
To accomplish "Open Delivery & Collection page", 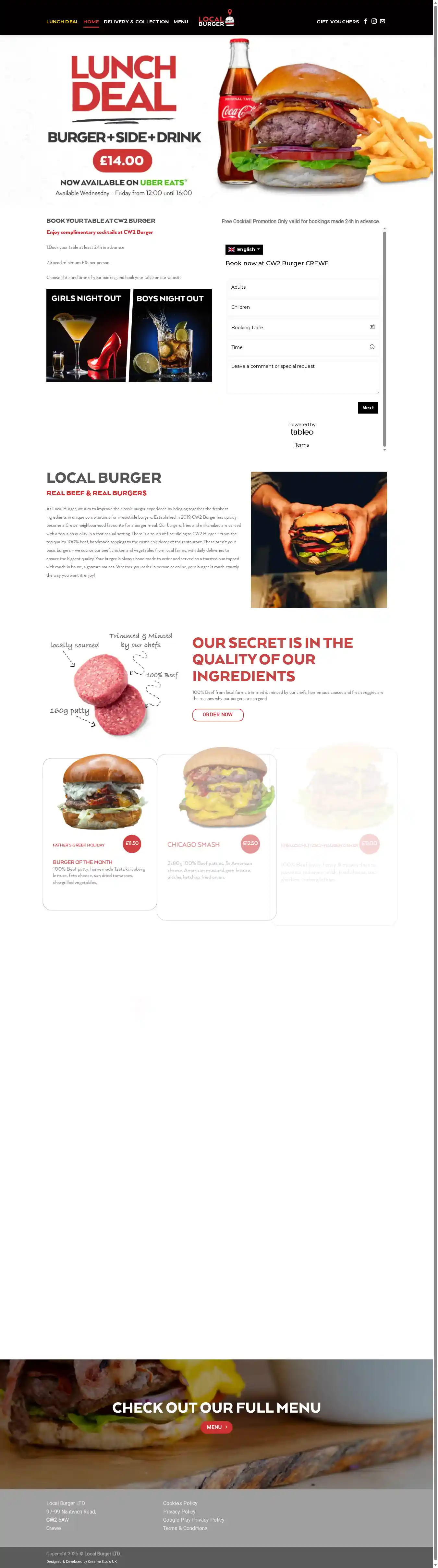I will point(136,22).
